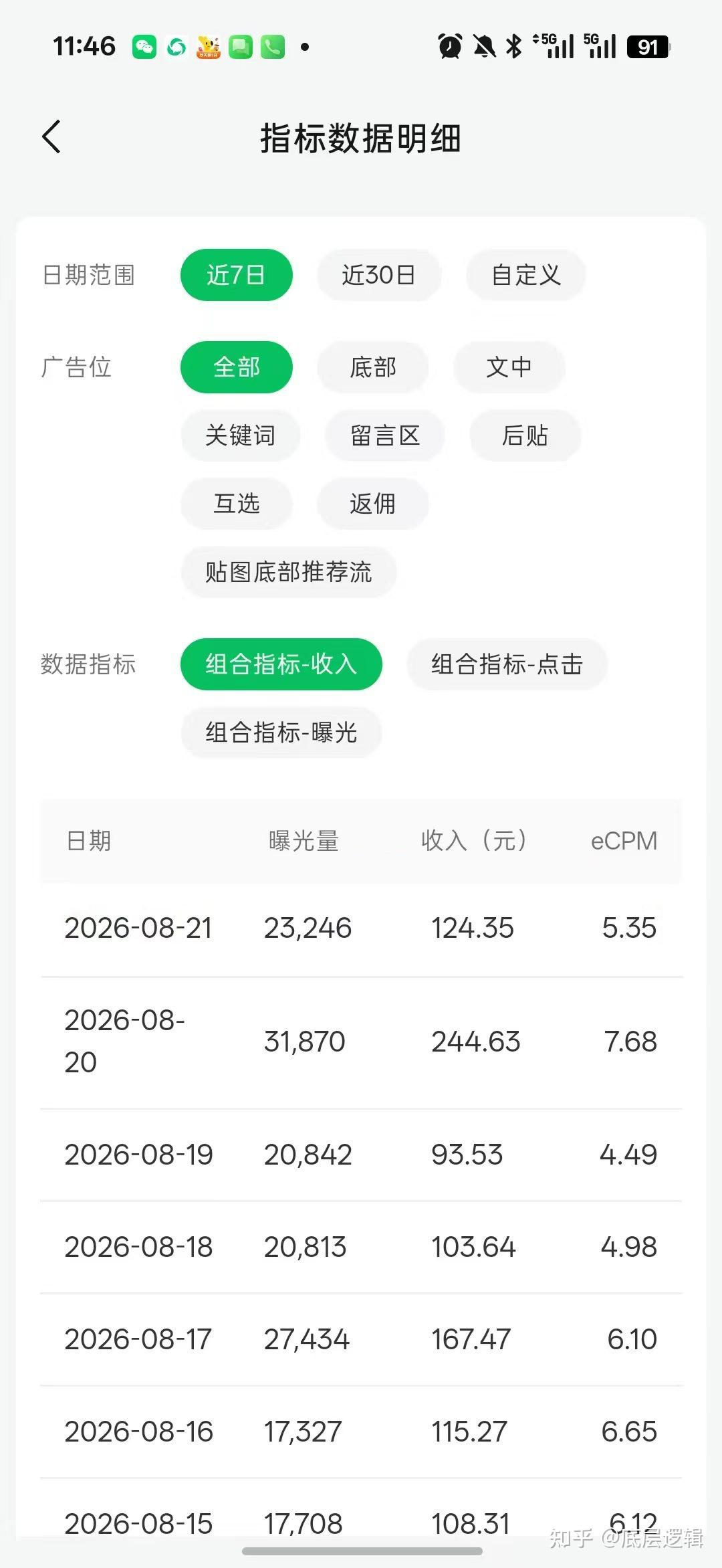
Task: Go back using the top-left arrow
Action: 51,137
